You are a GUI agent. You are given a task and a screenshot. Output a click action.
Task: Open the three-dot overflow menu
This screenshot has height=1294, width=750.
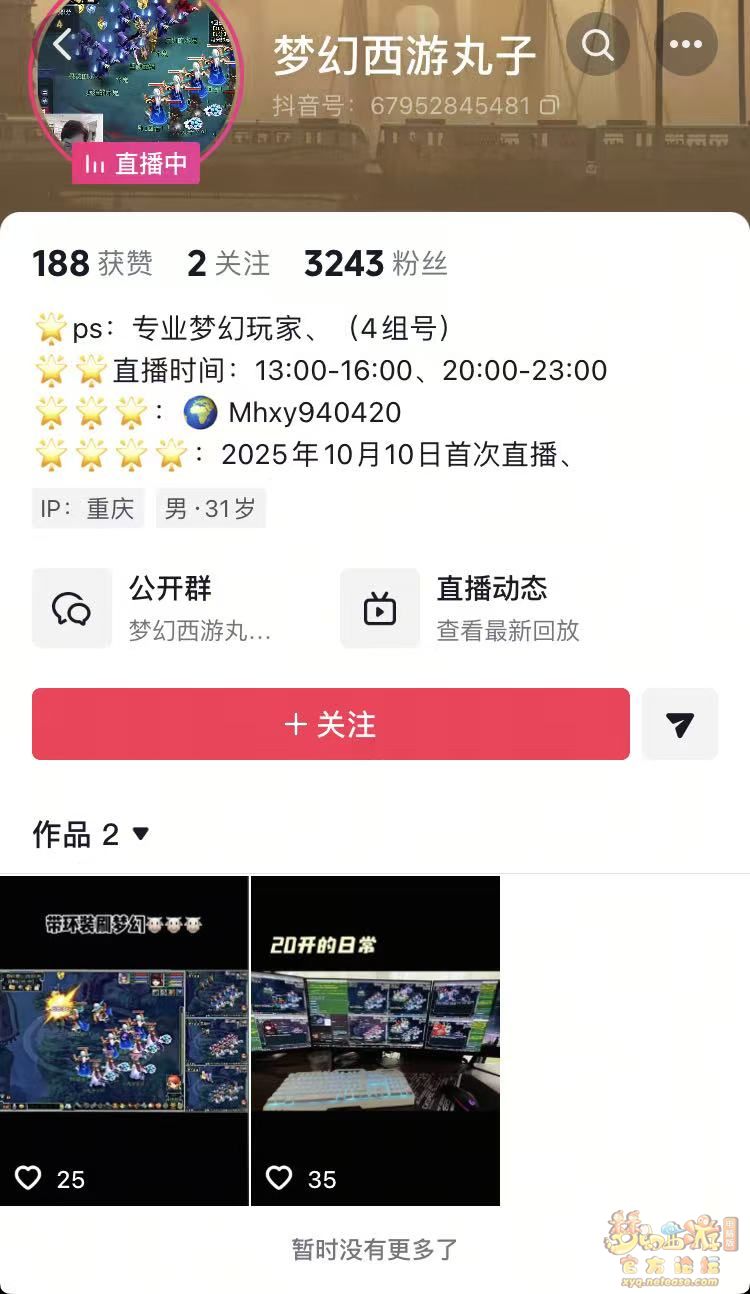click(x=686, y=45)
